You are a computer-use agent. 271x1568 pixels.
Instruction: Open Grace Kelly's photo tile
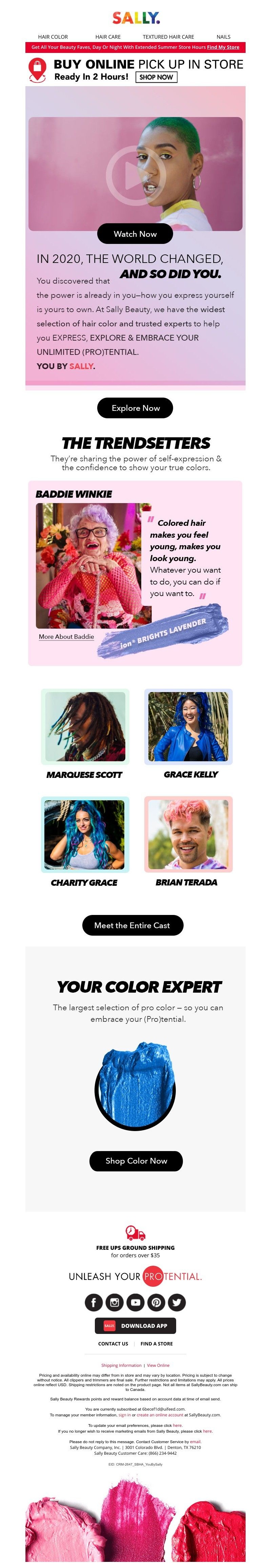click(x=188, y=726)
